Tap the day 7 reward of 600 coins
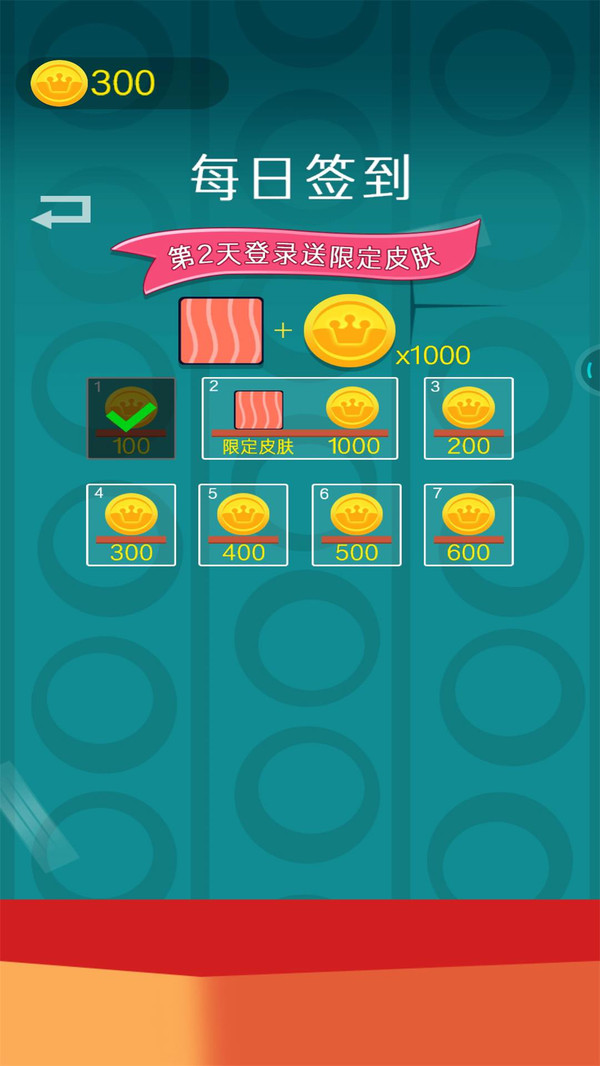 (468, 525)
